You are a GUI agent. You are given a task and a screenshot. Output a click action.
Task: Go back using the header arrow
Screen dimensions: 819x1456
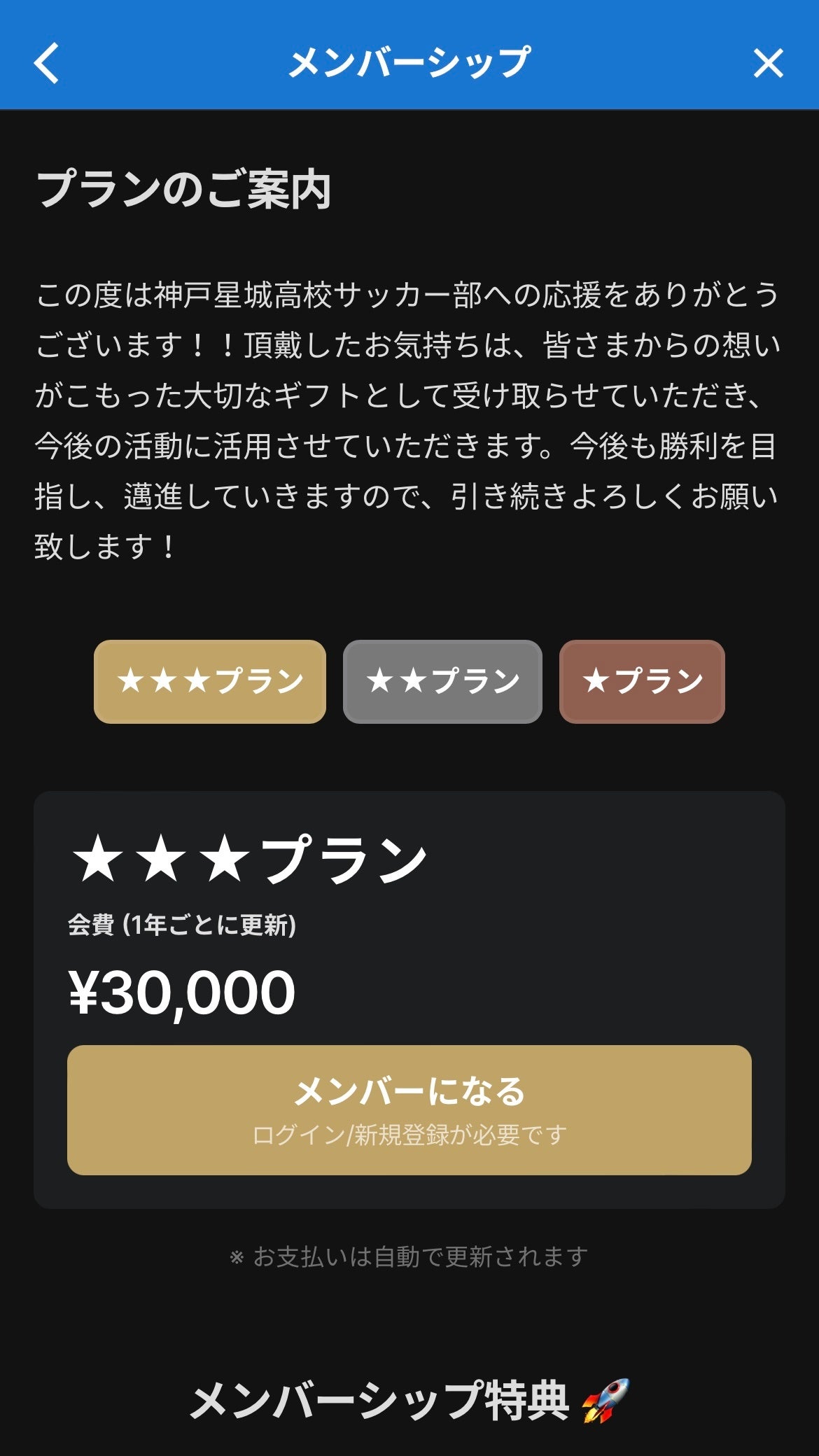[47, 63]
